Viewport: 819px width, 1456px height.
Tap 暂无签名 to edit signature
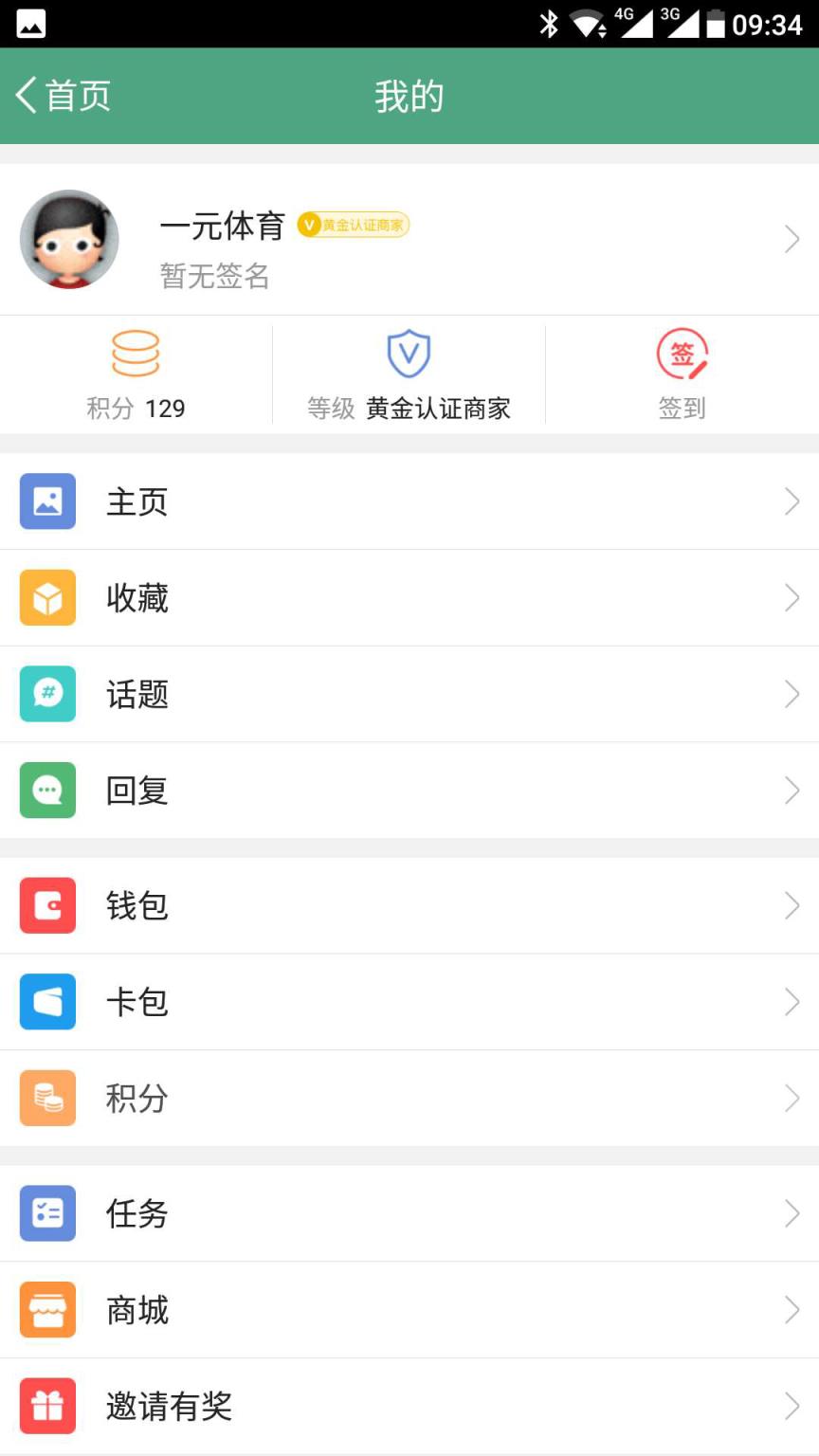coord(212,277)
